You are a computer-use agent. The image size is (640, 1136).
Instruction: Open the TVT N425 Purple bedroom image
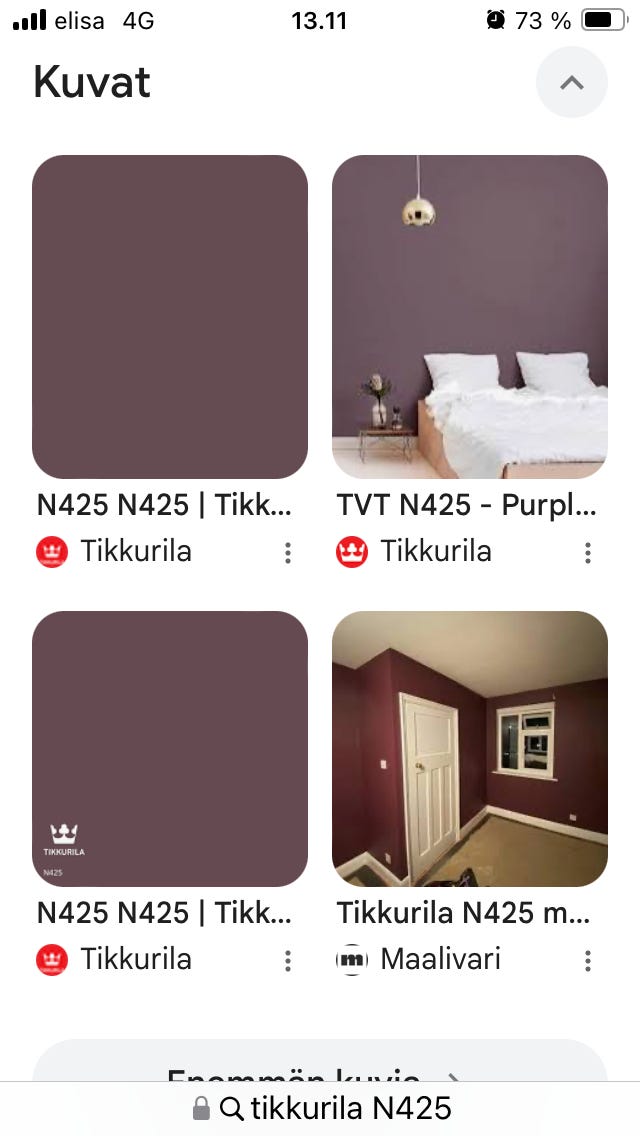click(470, 317)
